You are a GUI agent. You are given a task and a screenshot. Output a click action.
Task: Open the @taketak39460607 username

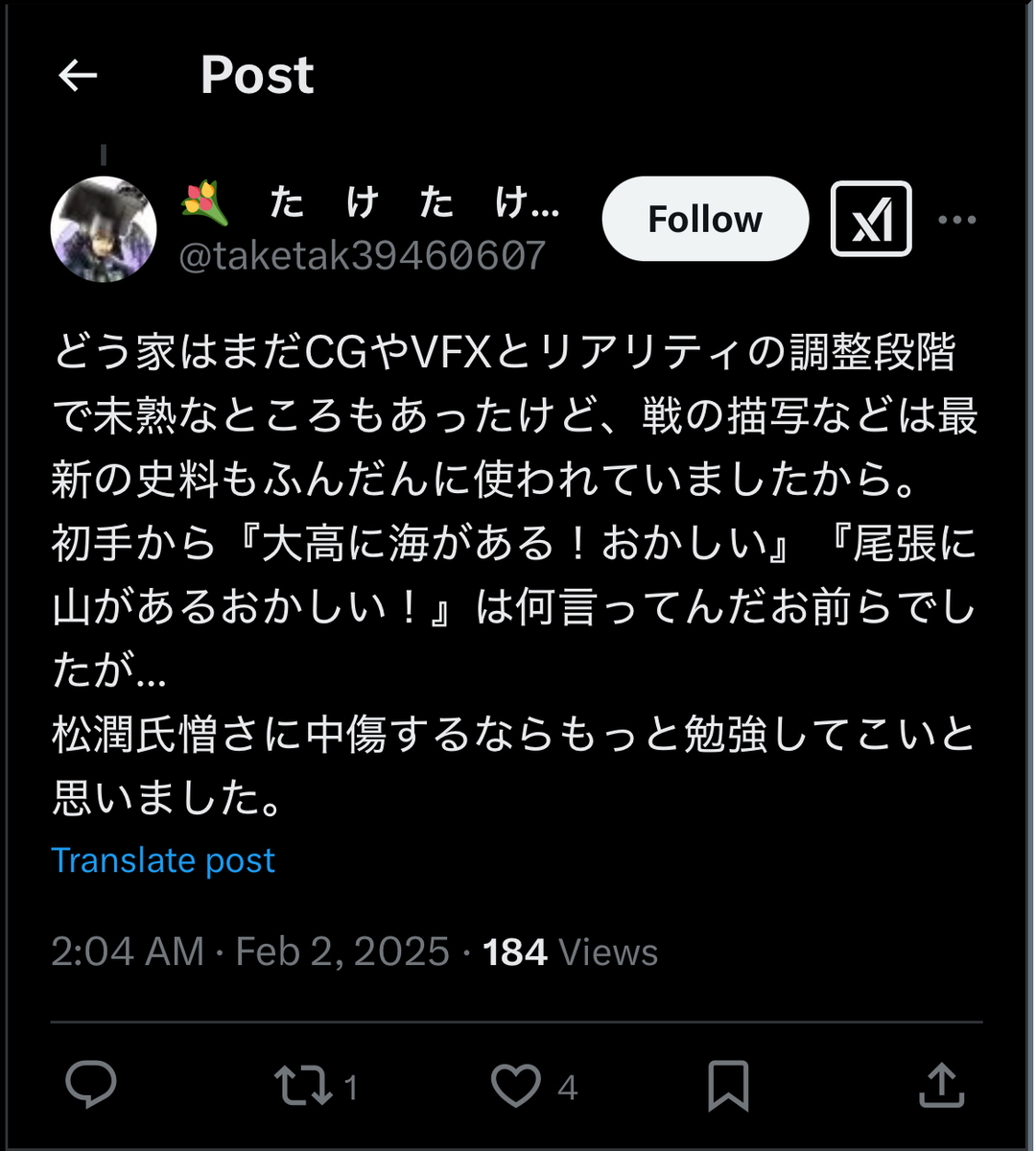[x=363, y=256]
